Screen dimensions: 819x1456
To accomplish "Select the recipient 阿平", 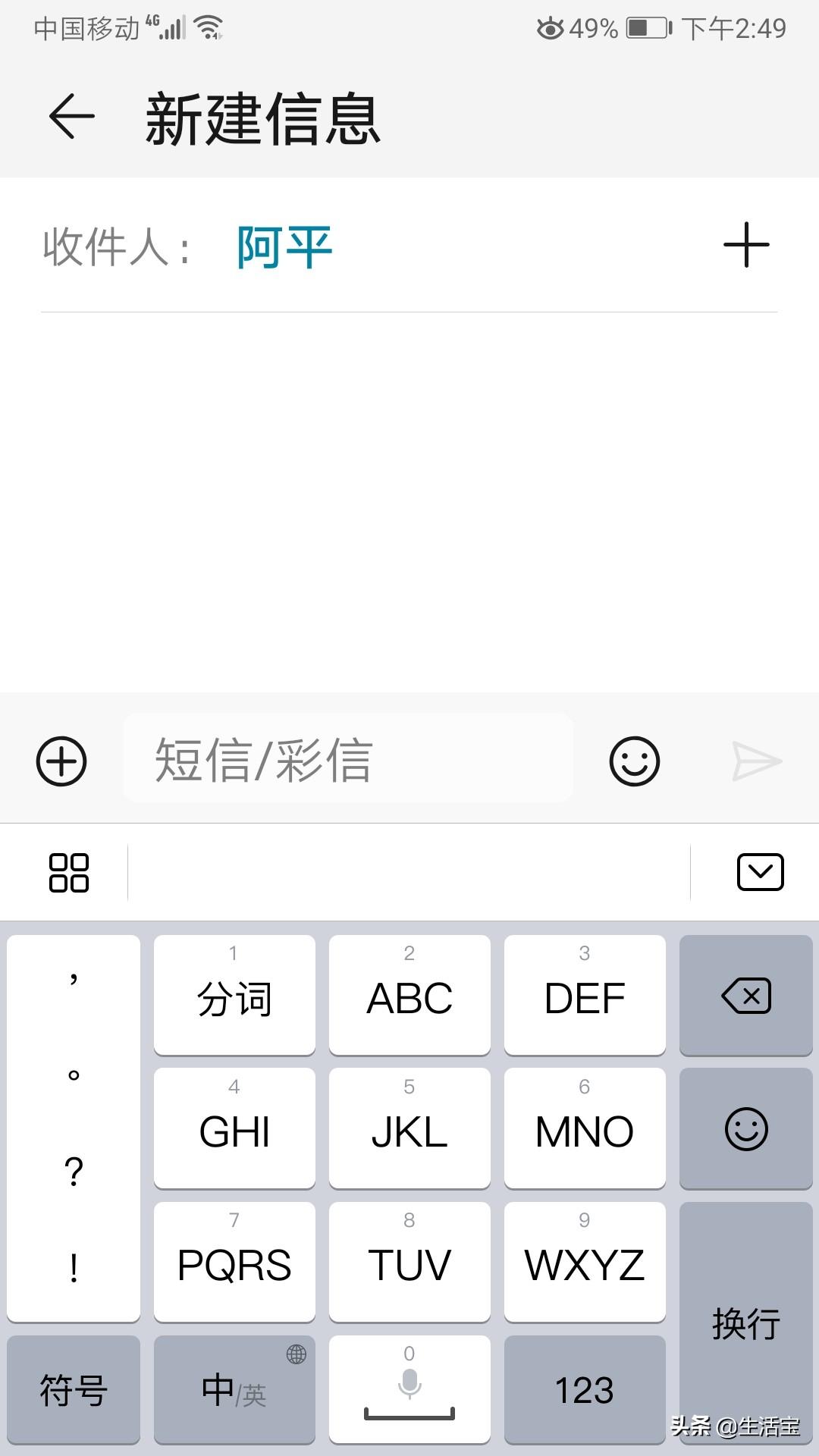I will (x=283, y=245).
